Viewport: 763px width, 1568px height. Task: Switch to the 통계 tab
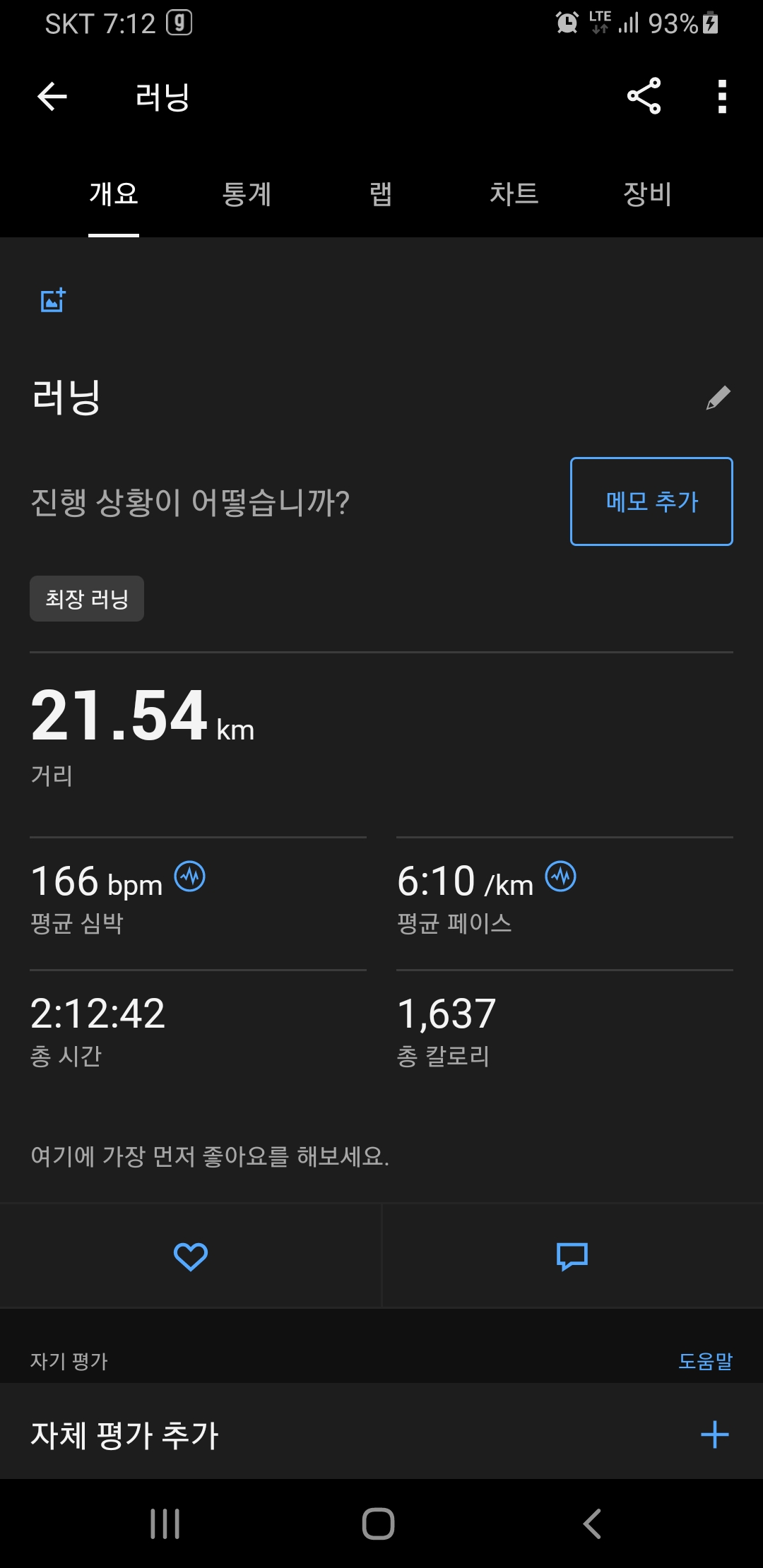tap(247, 194)
